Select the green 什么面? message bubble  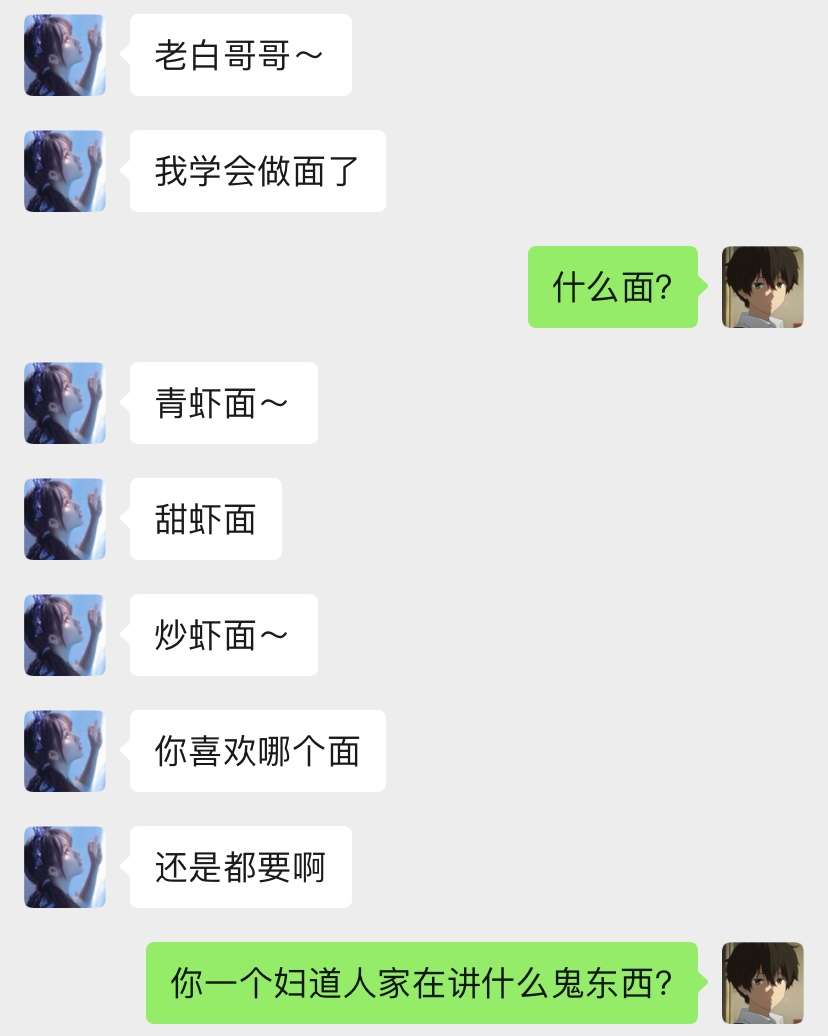[612, 289]
